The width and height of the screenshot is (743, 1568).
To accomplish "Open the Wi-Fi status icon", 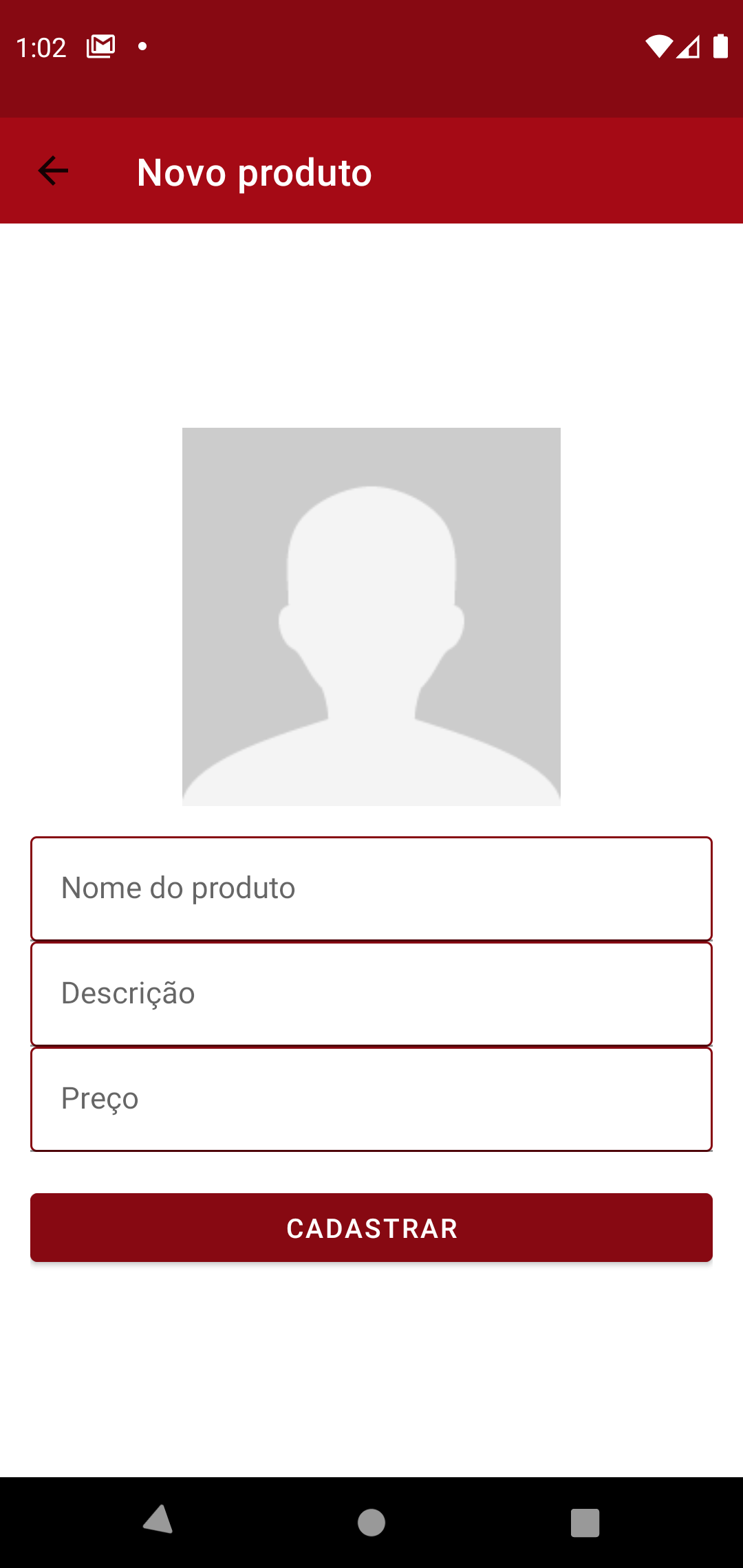I will [658, 45].
